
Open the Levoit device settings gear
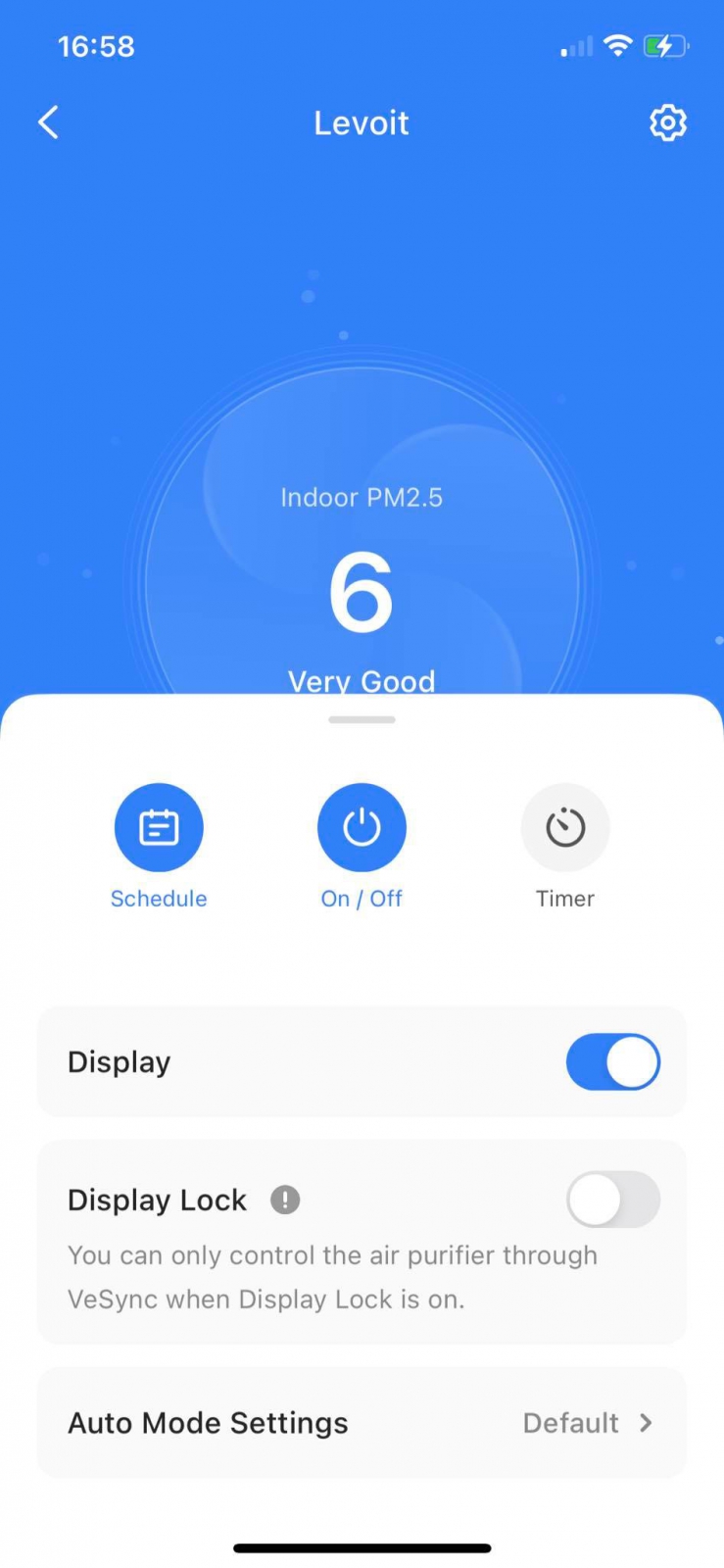point(667,123)
